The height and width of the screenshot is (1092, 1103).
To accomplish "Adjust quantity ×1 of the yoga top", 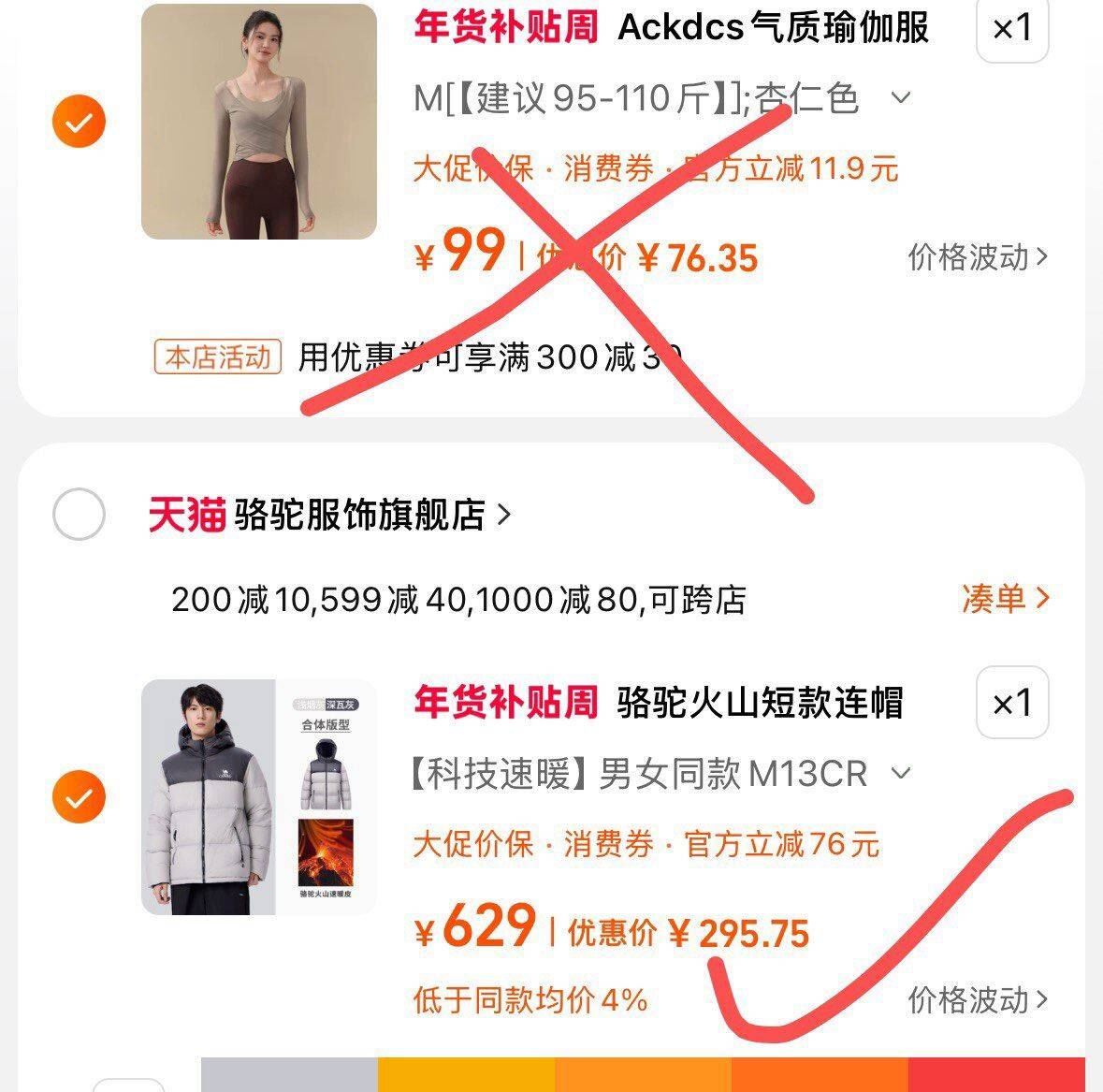I will click(1012, 29).
